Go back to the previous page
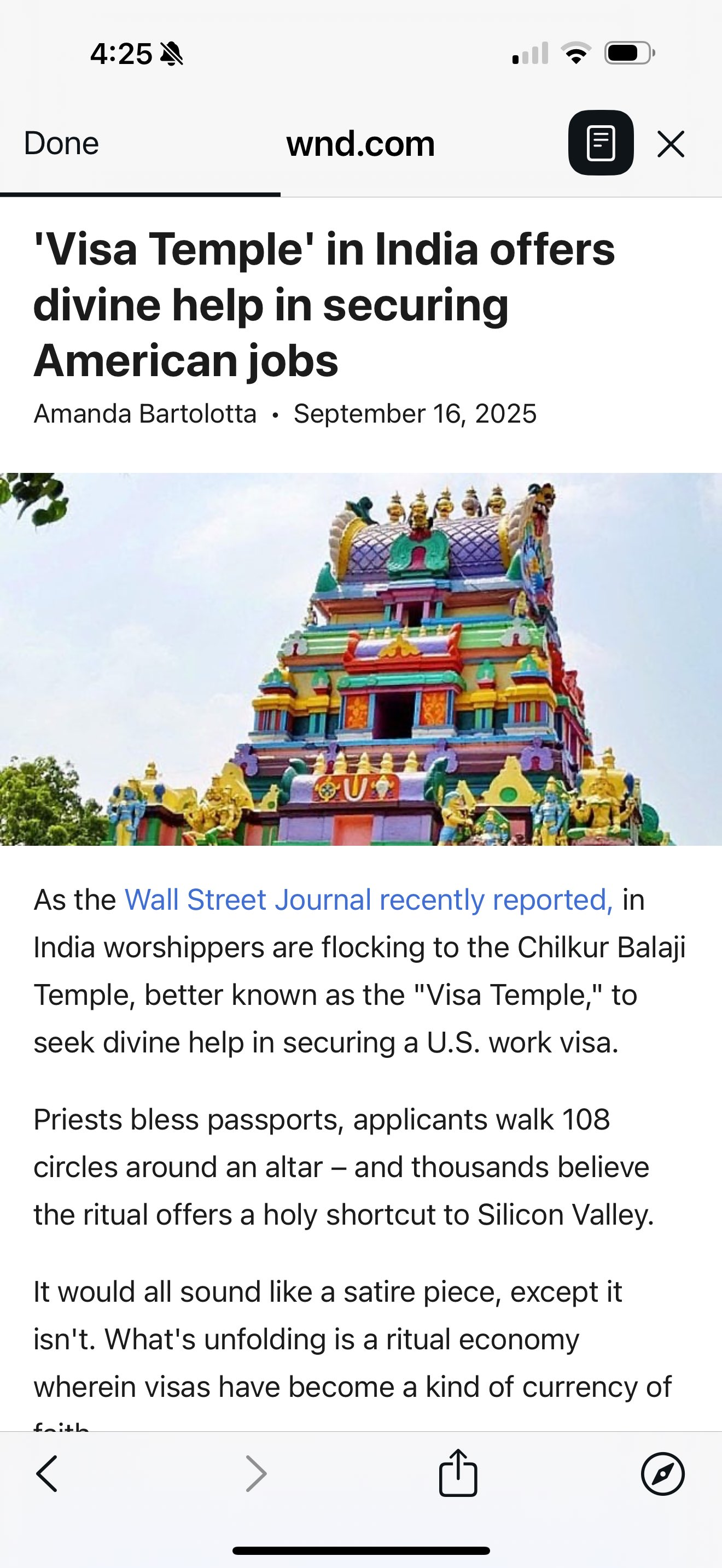The width and height of the screenshot is (722, 1568). click(x=47, y=1473)
